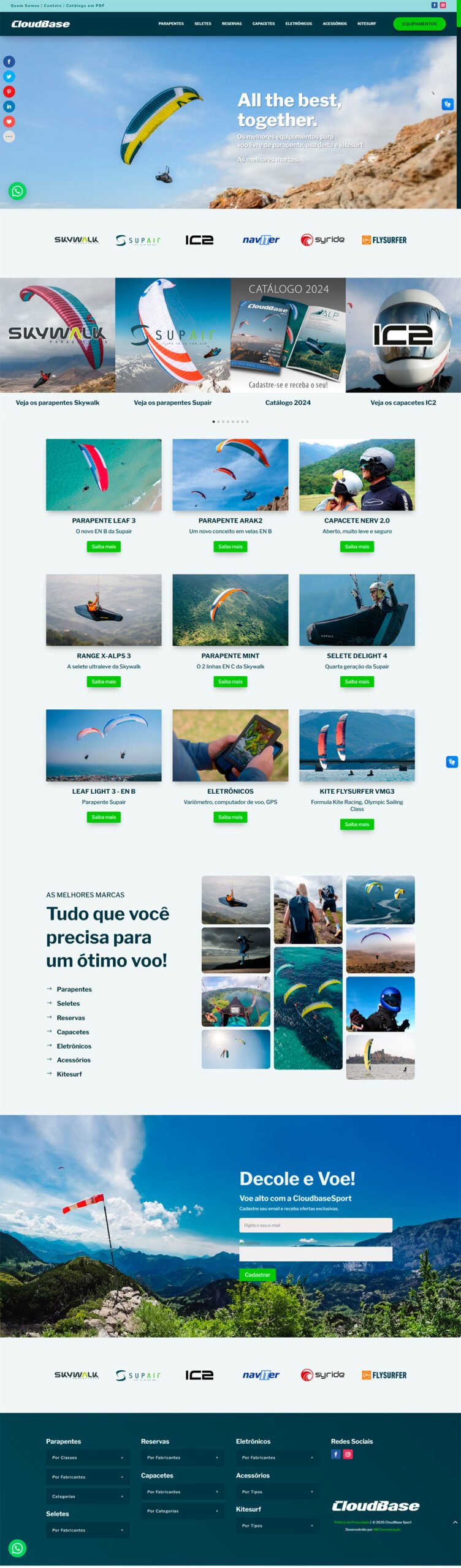461x1568 pixels.
Task: Tap Saiba mais under Parapente Leaf 3
Action: click(x=104, y=546)
